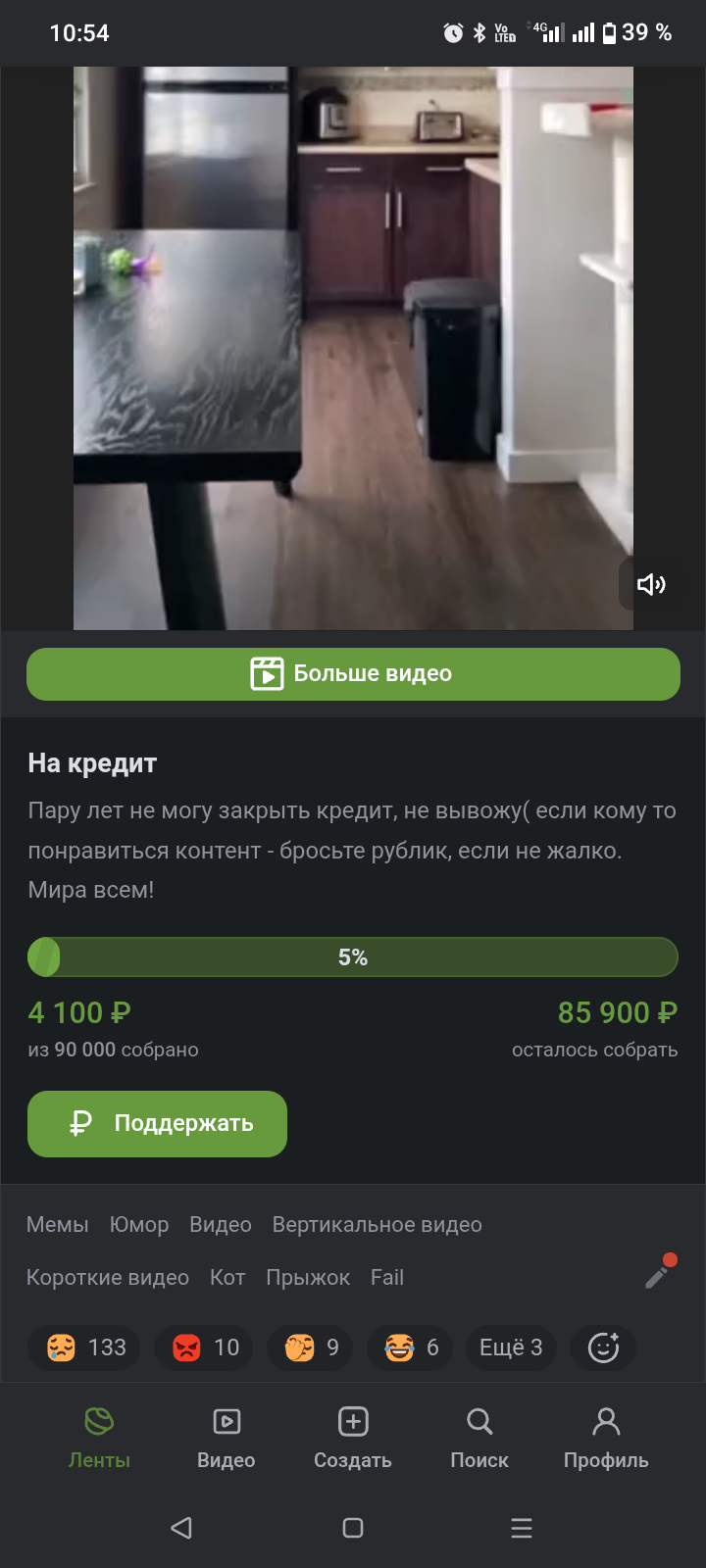Open the Создать tab
Viewport: 706px width, 1568px height.
tap(353, 1438)
